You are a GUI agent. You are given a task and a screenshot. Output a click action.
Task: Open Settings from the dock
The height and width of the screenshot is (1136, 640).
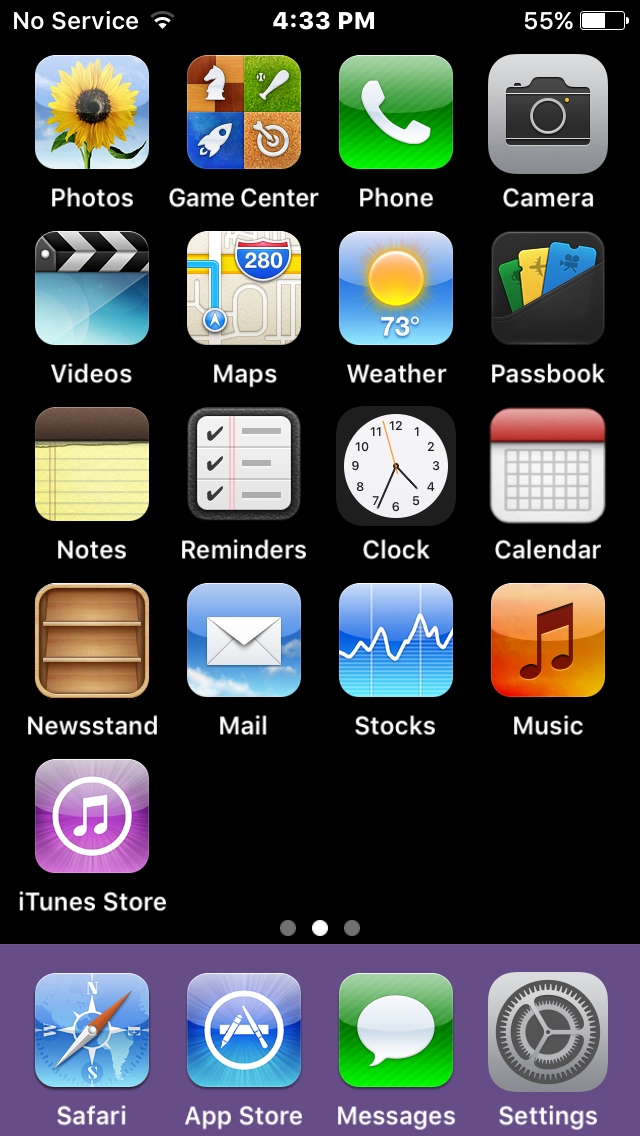point(548,1032)
